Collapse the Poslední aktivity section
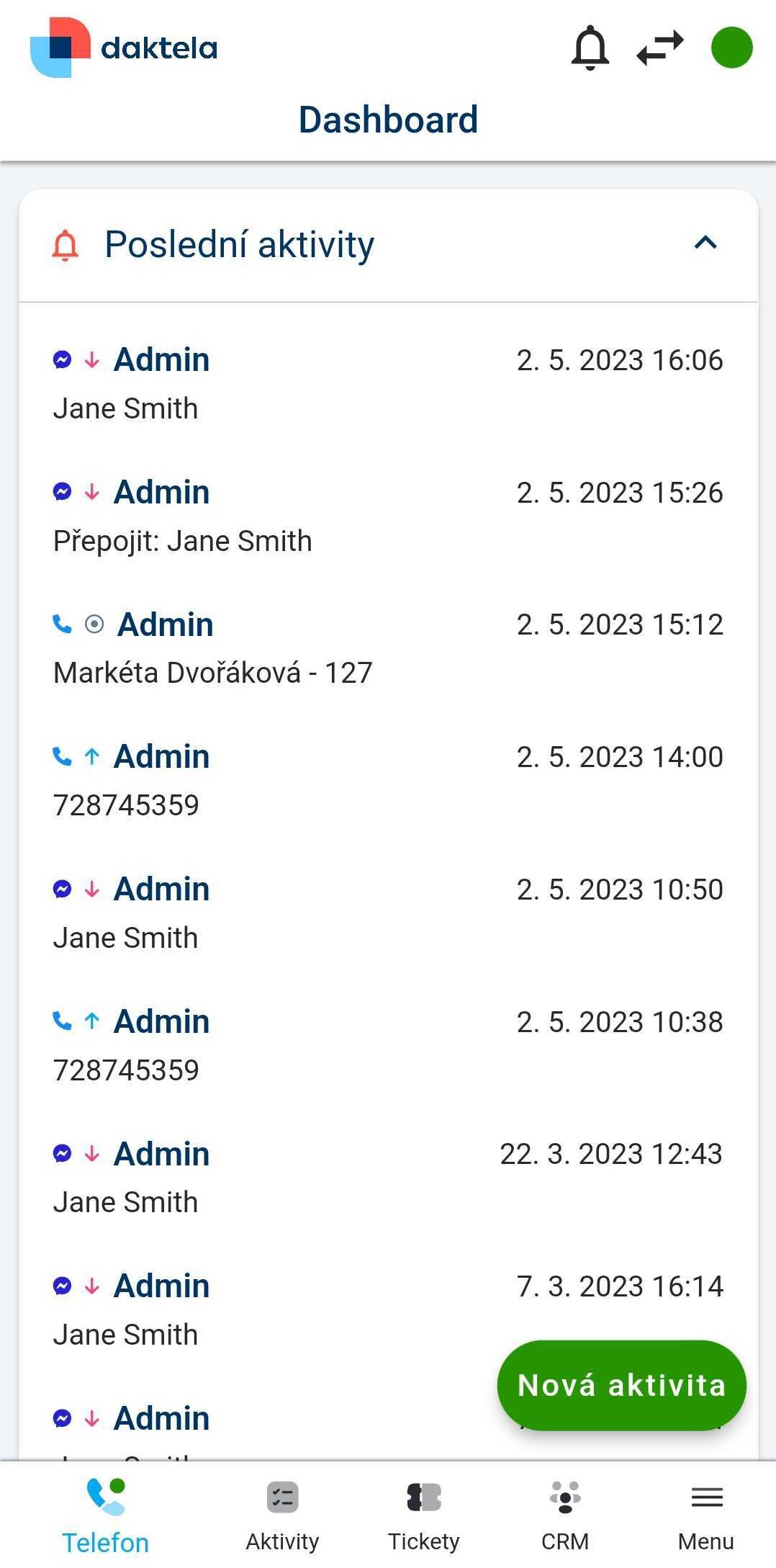 pos(706,244)
